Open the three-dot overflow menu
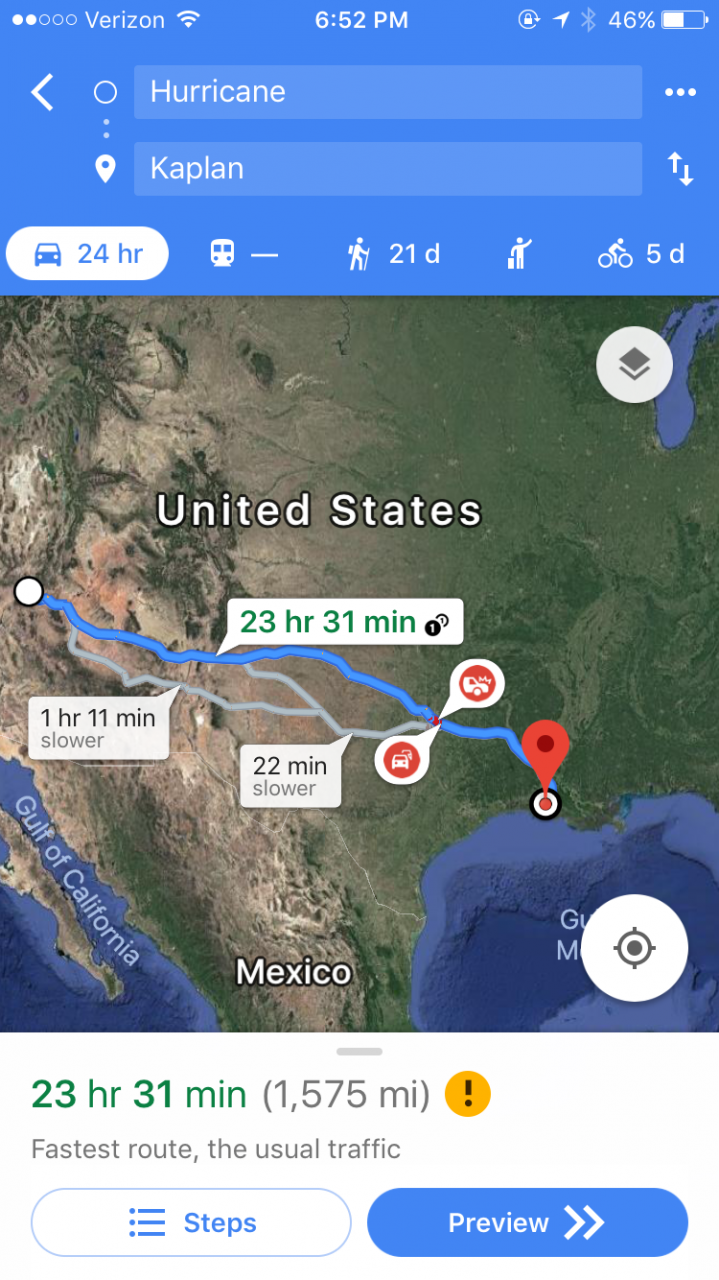 (x=680, y=92)
